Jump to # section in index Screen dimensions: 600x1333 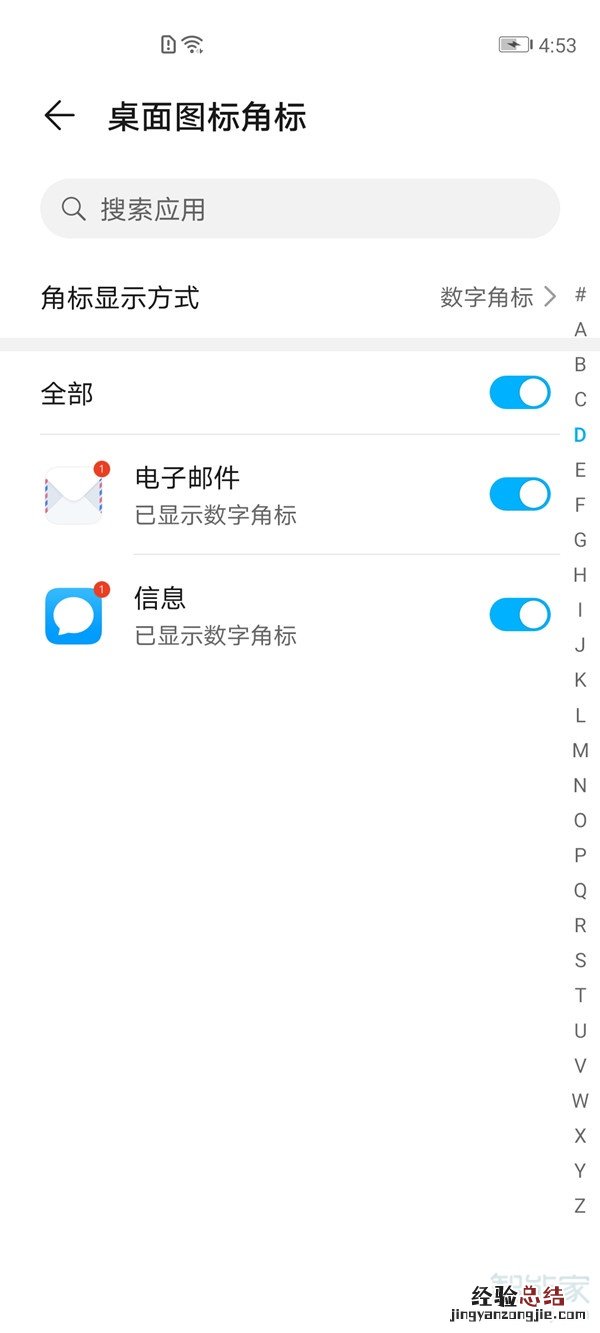580,295
